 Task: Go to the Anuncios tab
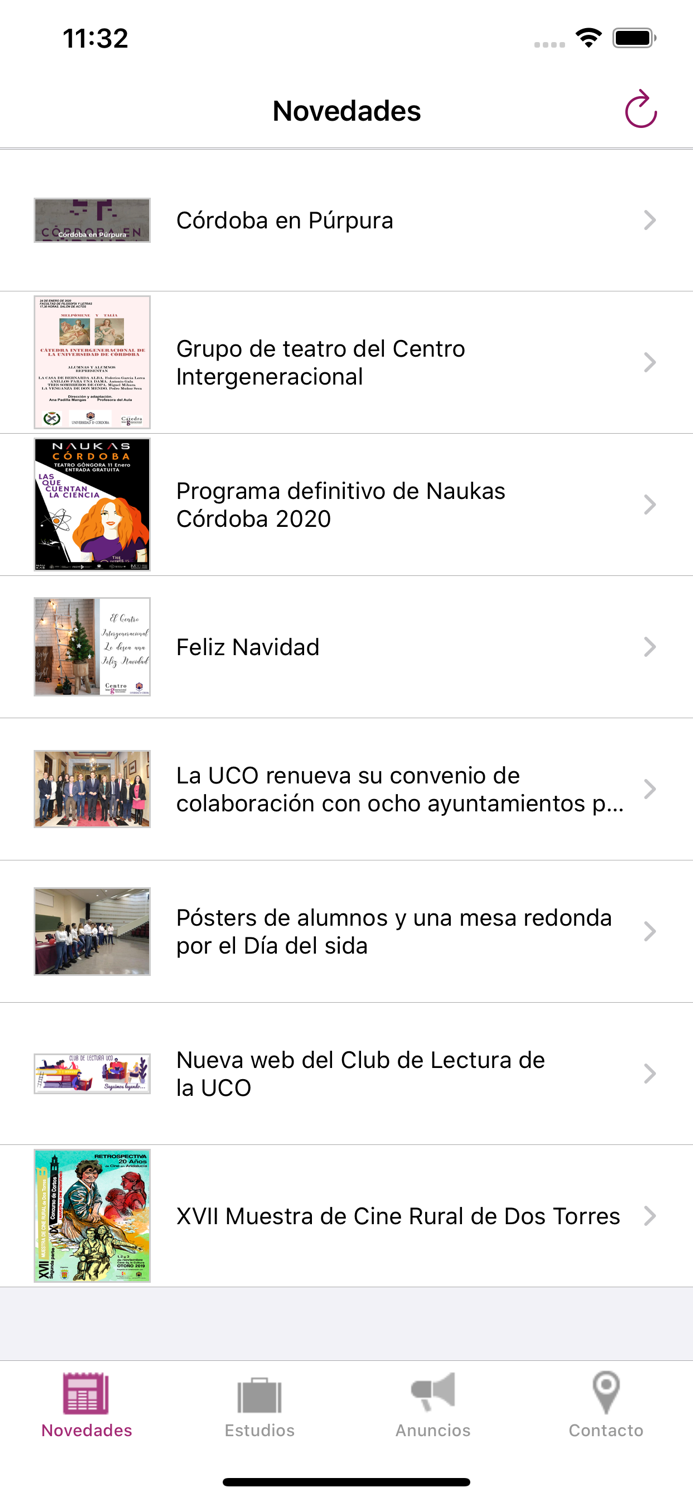(x=433, y=1406)
